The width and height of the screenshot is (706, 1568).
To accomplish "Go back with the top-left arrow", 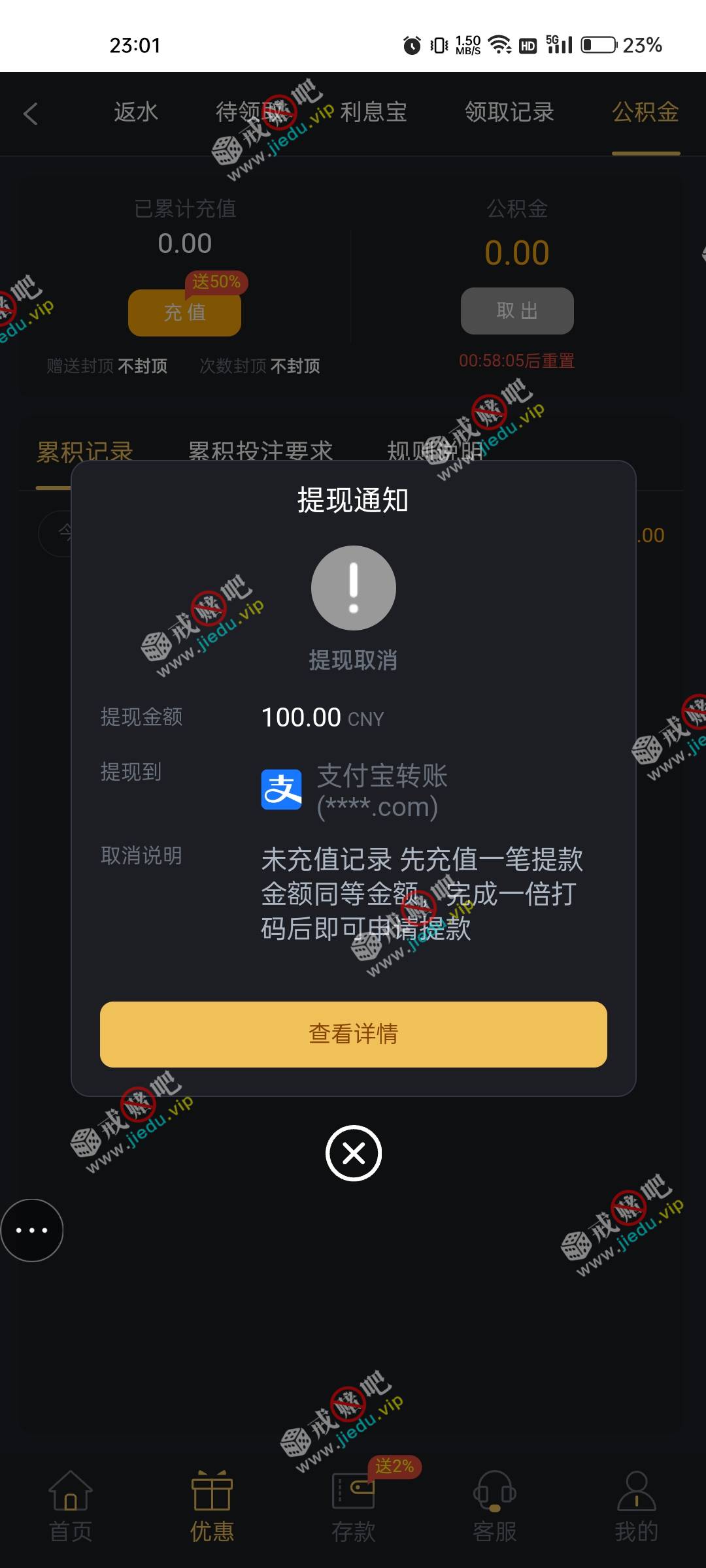I will [31, 114].
